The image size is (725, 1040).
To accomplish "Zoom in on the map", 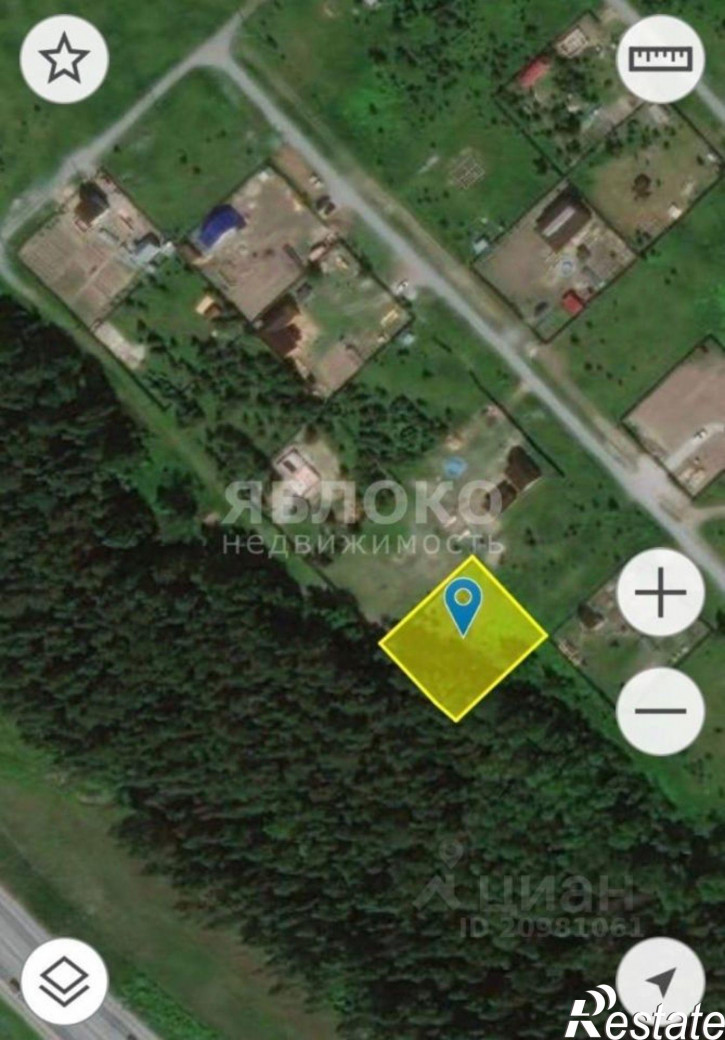I will pyautogui.click(x=661, y=593).
